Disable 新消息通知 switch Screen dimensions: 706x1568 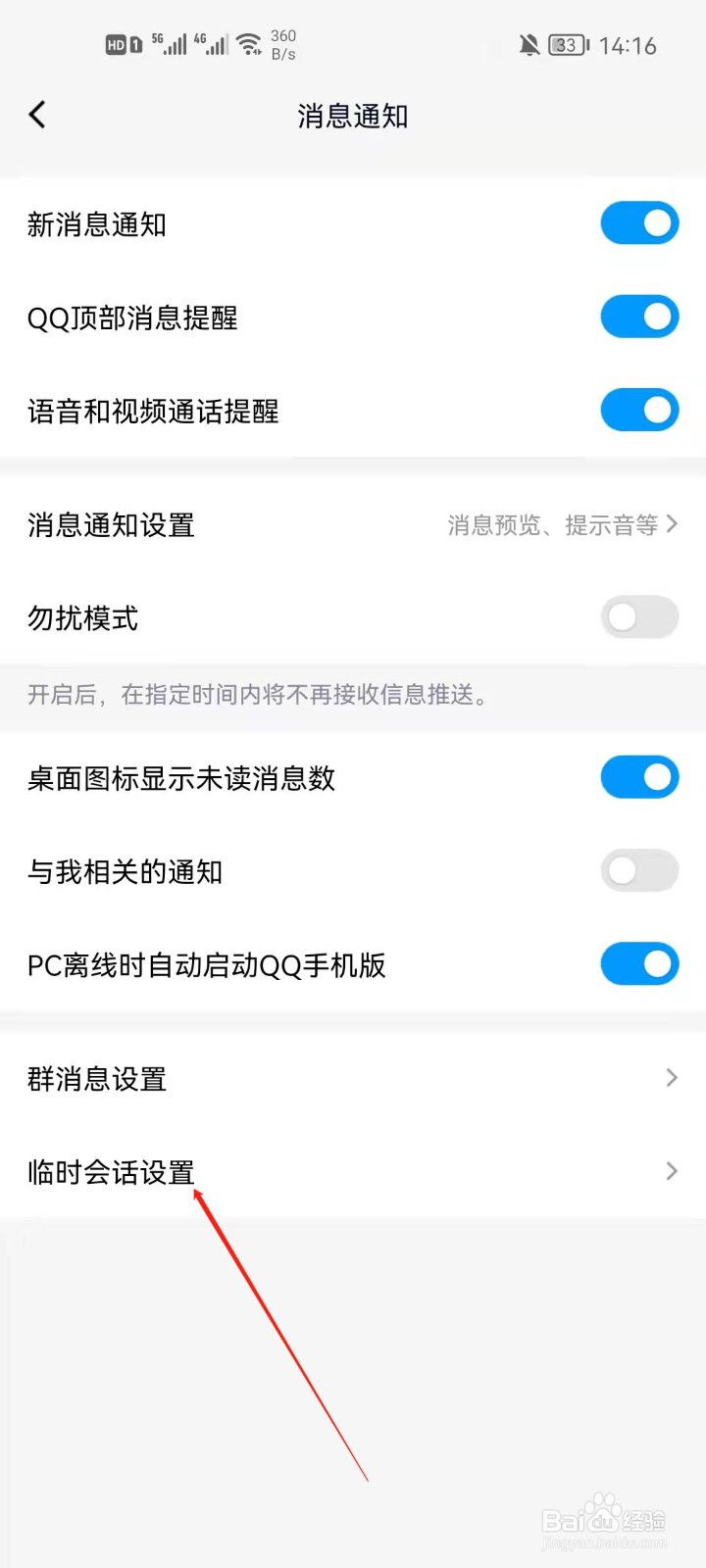[639, 223]
